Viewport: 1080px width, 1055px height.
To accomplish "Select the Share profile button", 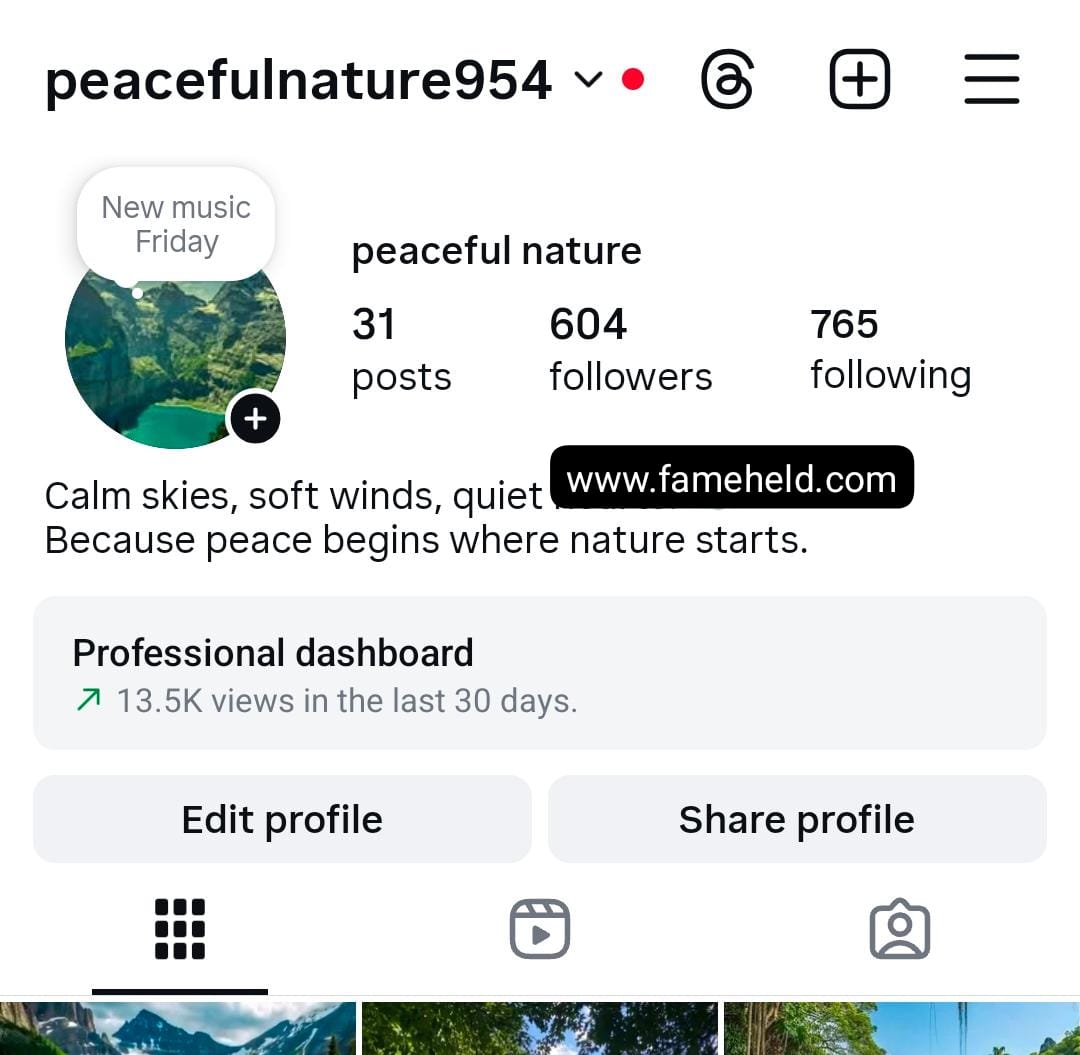I will tap(797, 819).
